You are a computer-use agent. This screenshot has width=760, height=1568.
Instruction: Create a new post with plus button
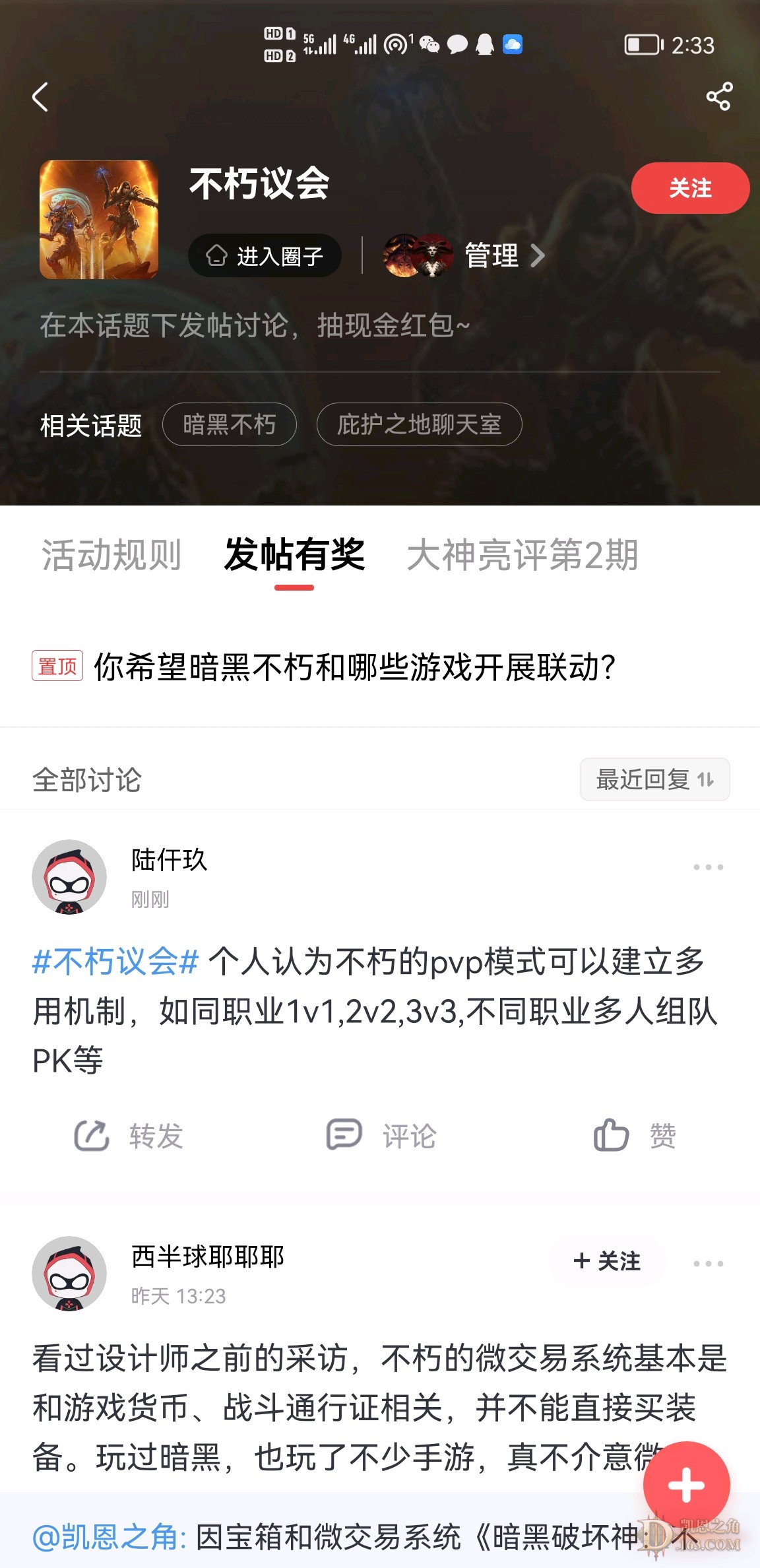[686, 1485]
